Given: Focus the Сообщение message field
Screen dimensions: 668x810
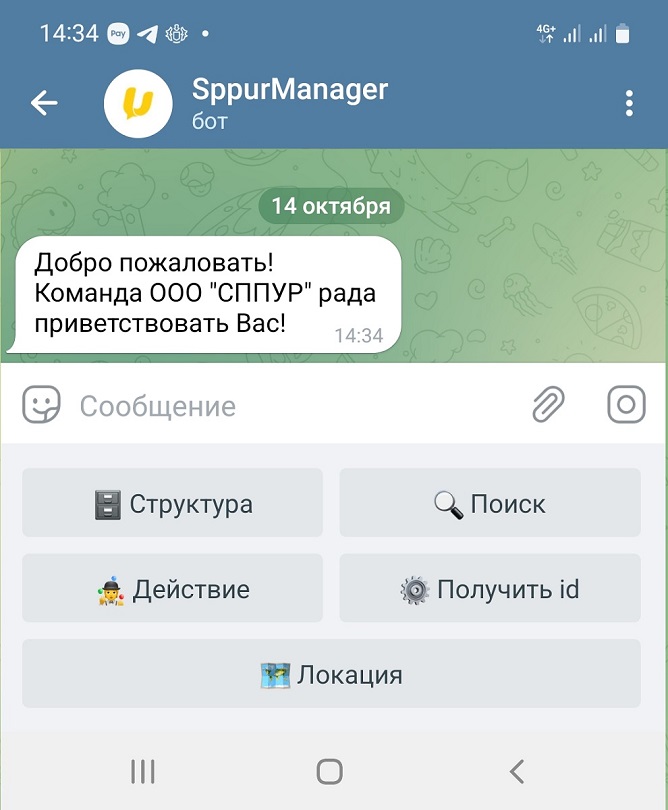Looking at the screenshot, I should (290, 406).
